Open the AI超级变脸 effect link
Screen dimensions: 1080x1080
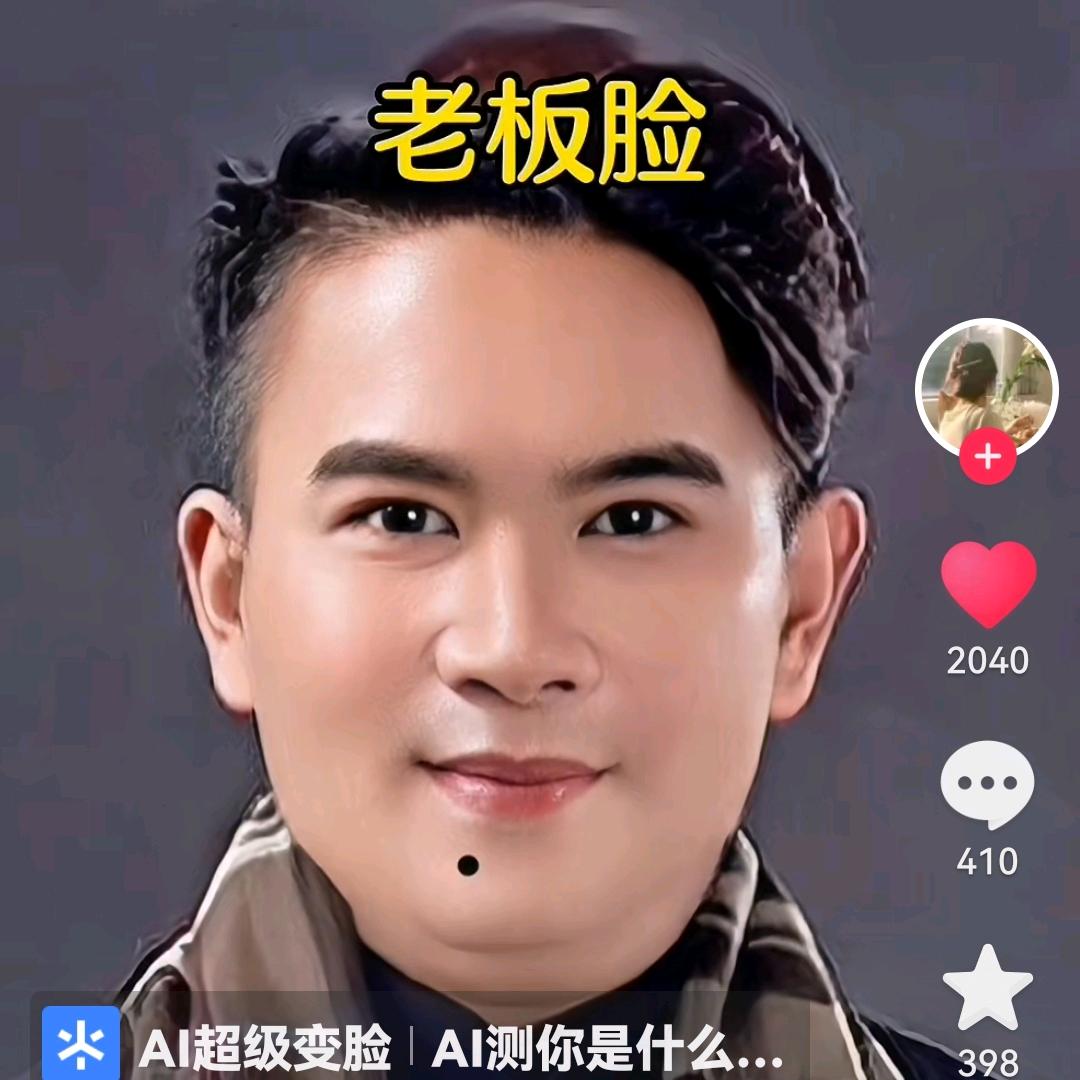tap(264, 1048)
